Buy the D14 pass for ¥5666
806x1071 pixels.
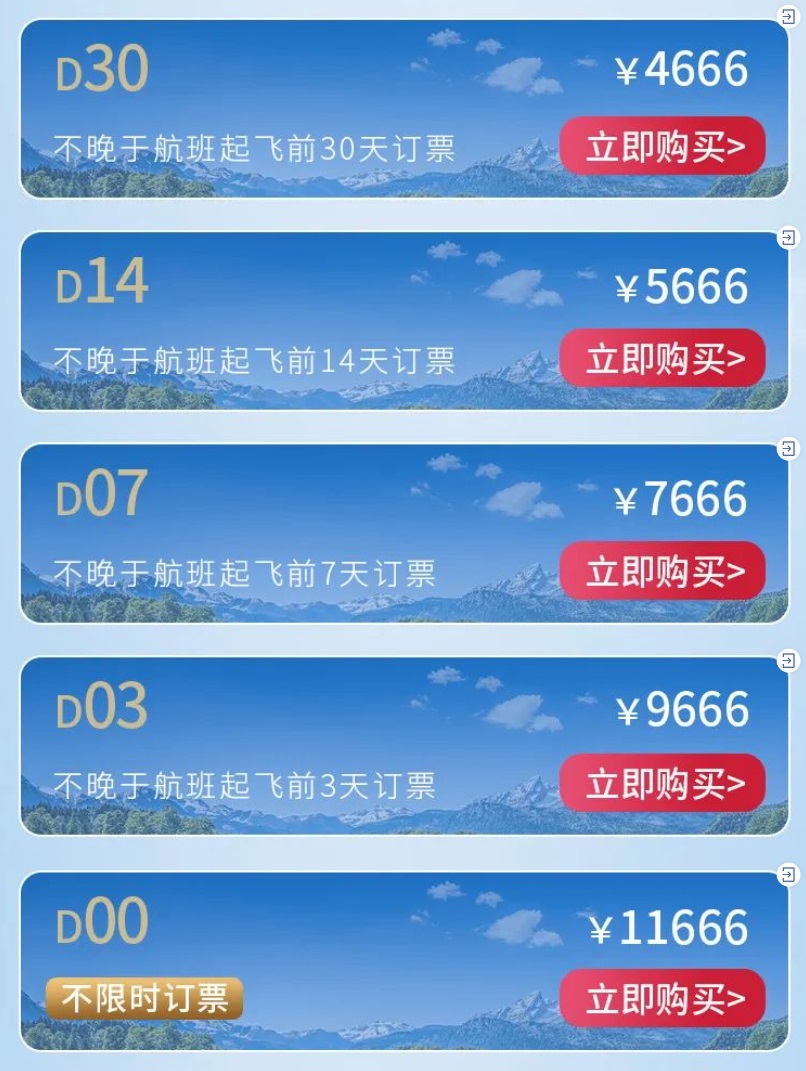(663, 359)
